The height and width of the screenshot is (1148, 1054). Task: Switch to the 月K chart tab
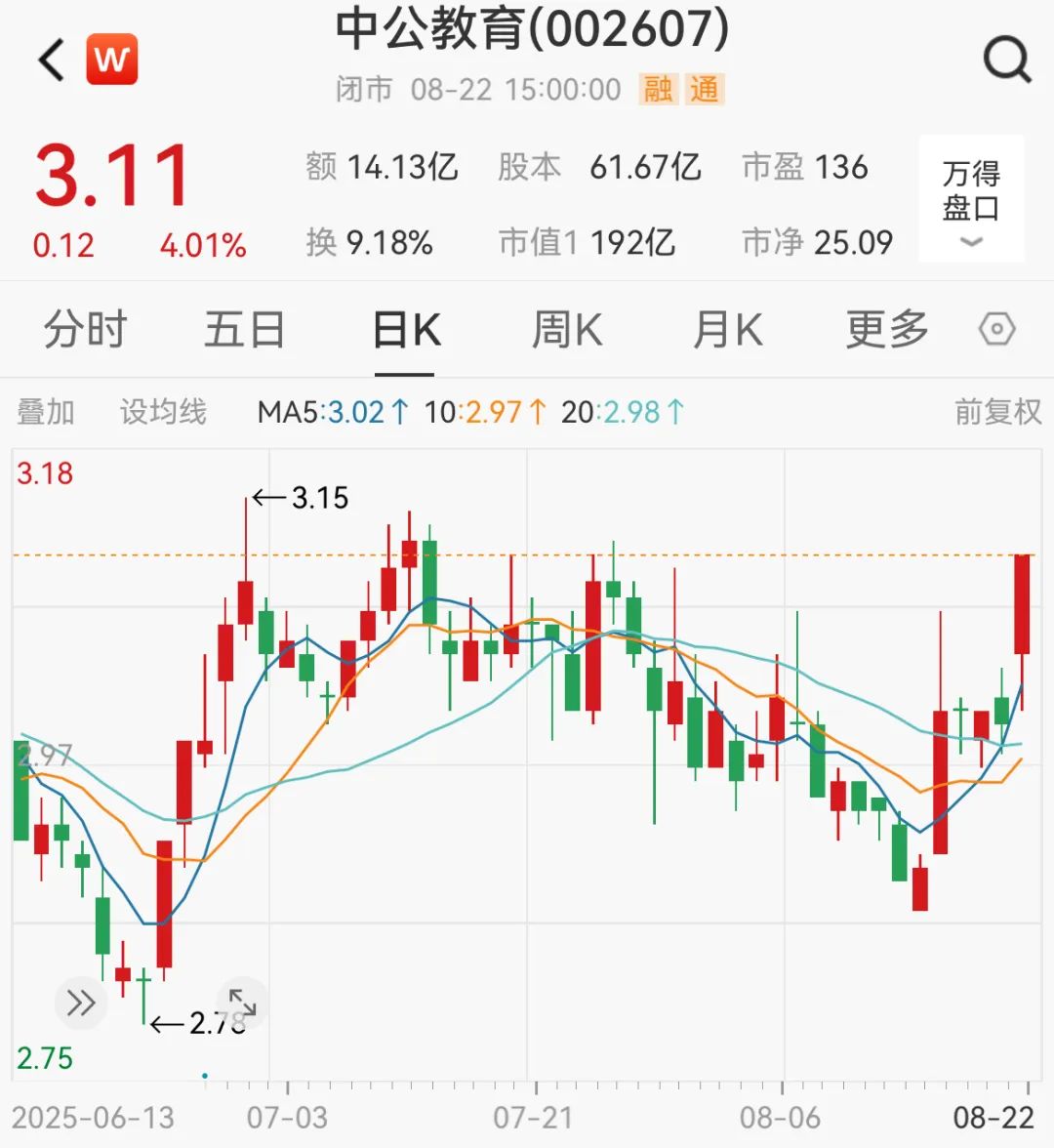(727, 330)
